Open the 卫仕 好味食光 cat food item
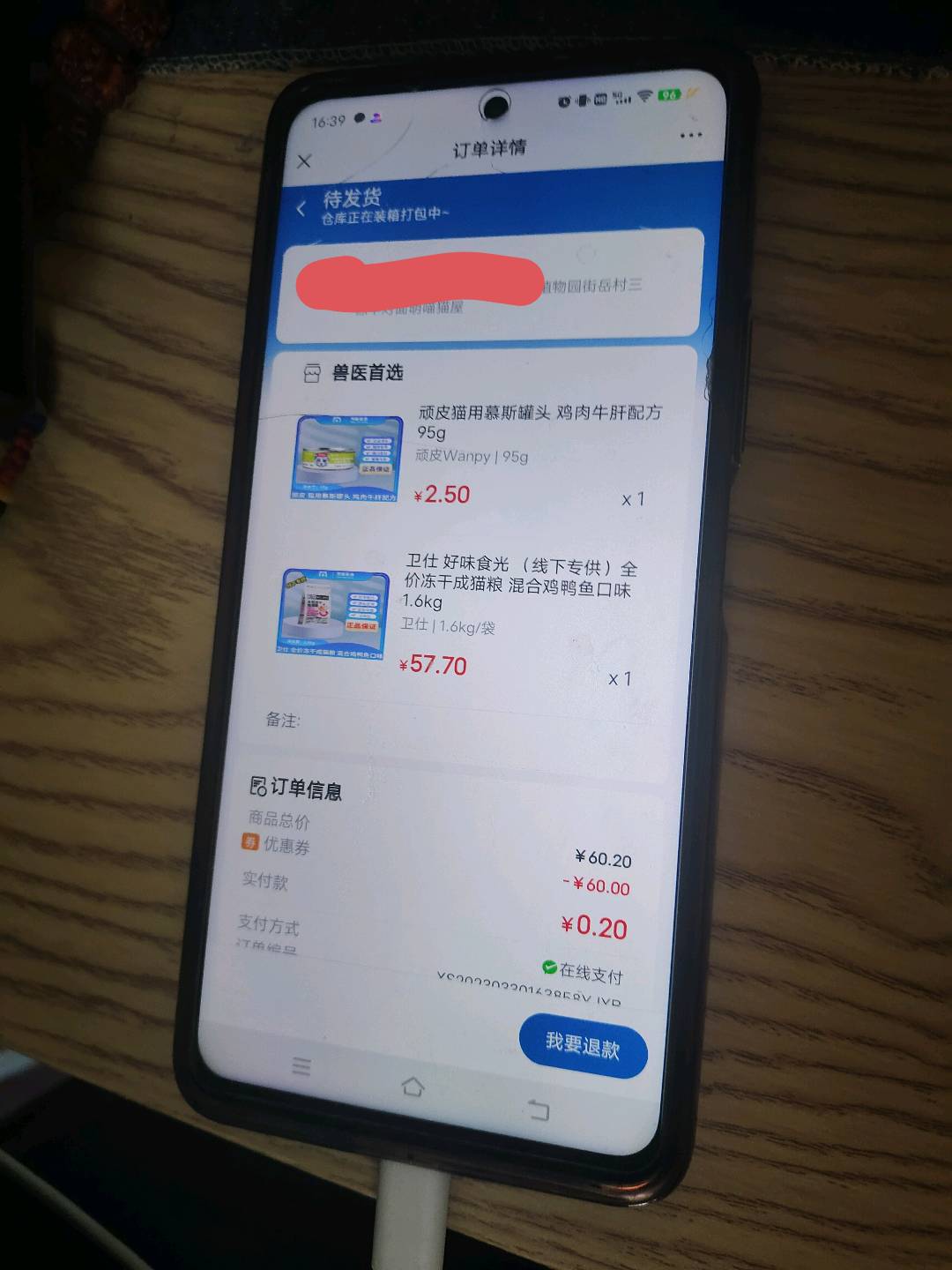The image size is (952, 1270). pyautogui.click(x=518, y=581)
